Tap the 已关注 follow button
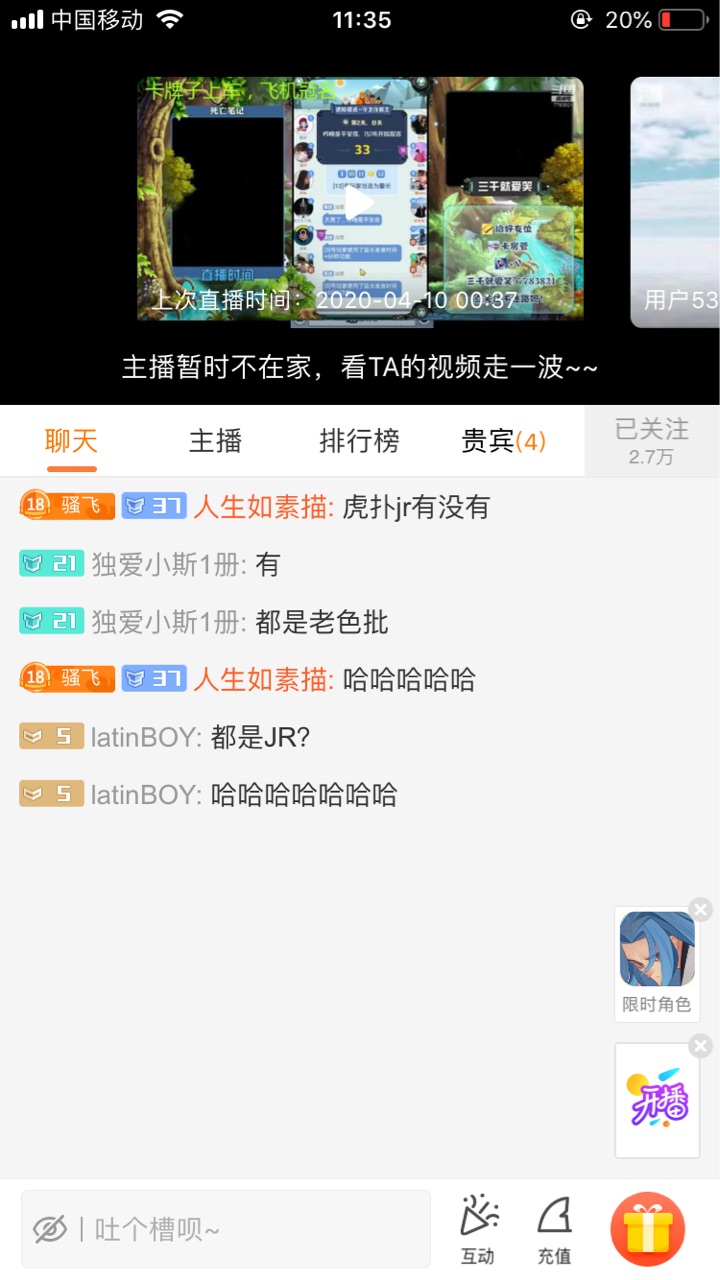Screen dimensions: 720x1280 [652, 441]
